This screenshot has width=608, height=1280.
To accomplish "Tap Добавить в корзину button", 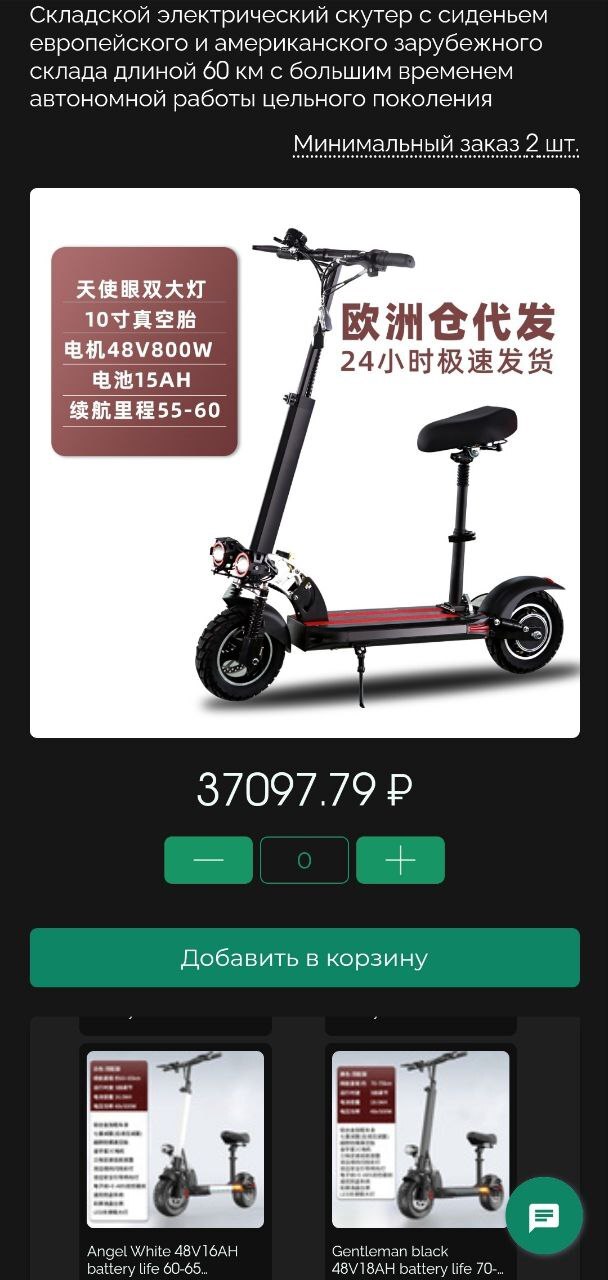I will click(x=304, y=958).
